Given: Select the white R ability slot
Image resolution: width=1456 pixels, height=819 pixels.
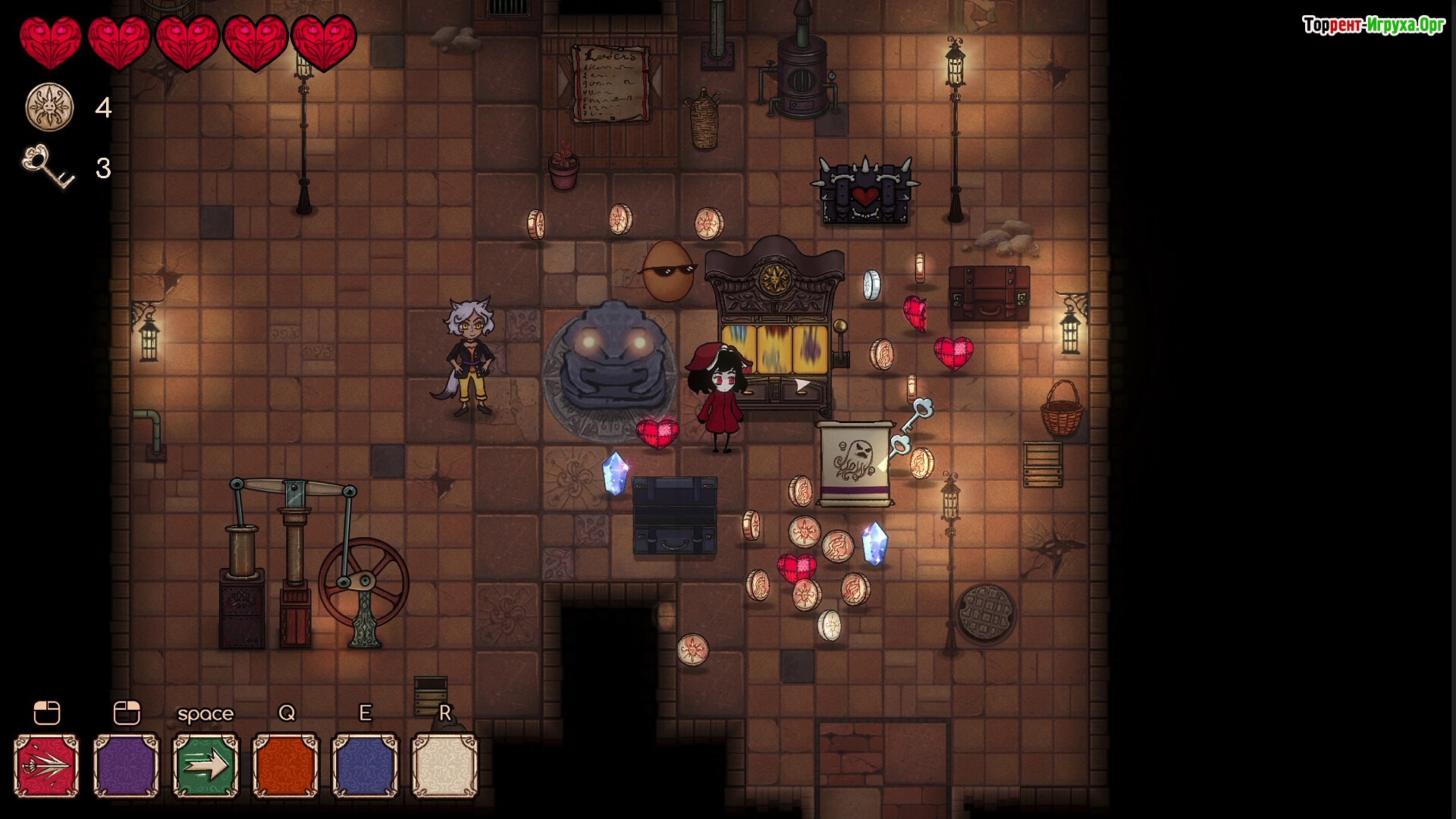Looking at the screenshot, I should click(x=444, y=765).
